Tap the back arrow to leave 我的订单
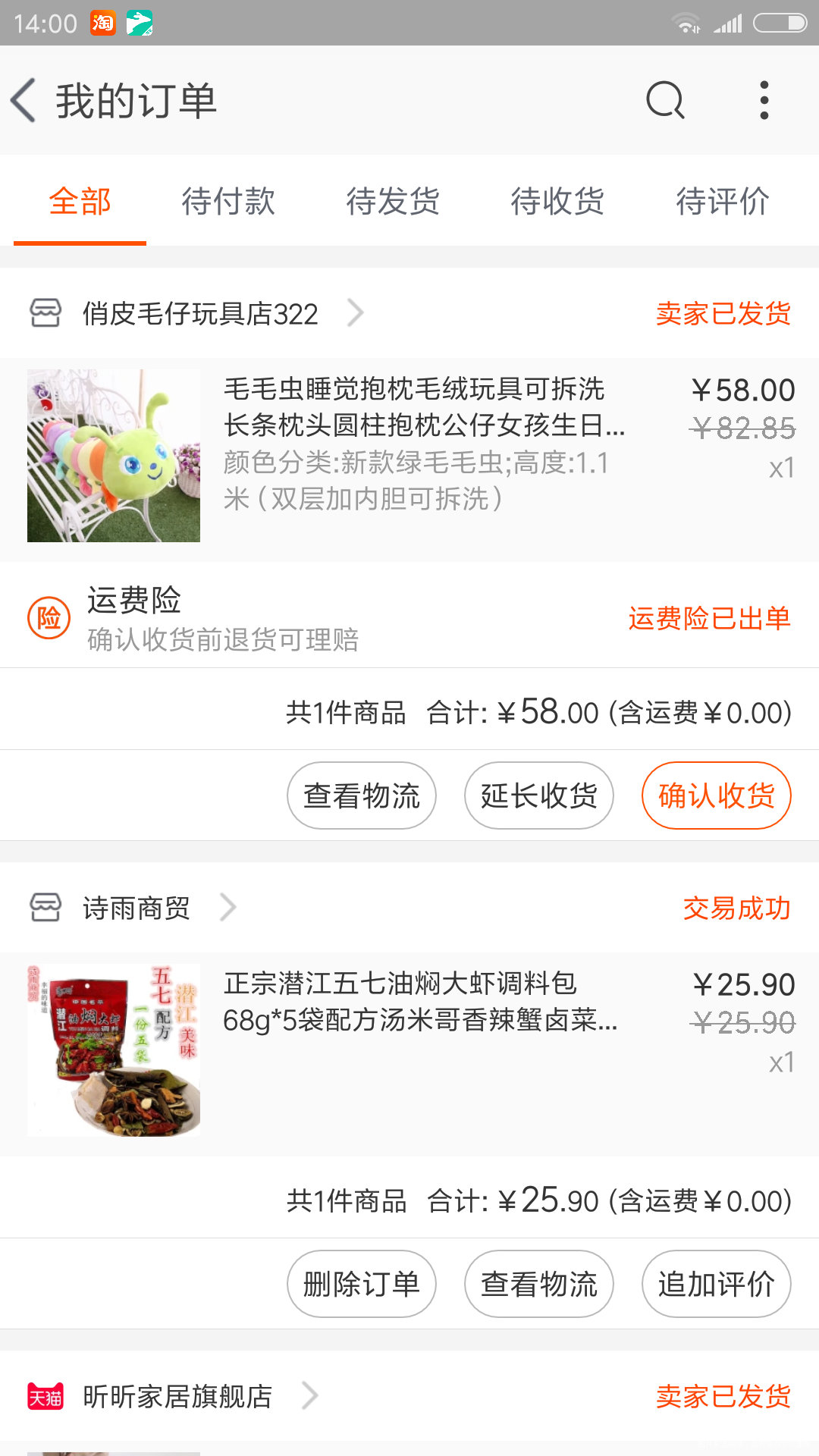 23,101
